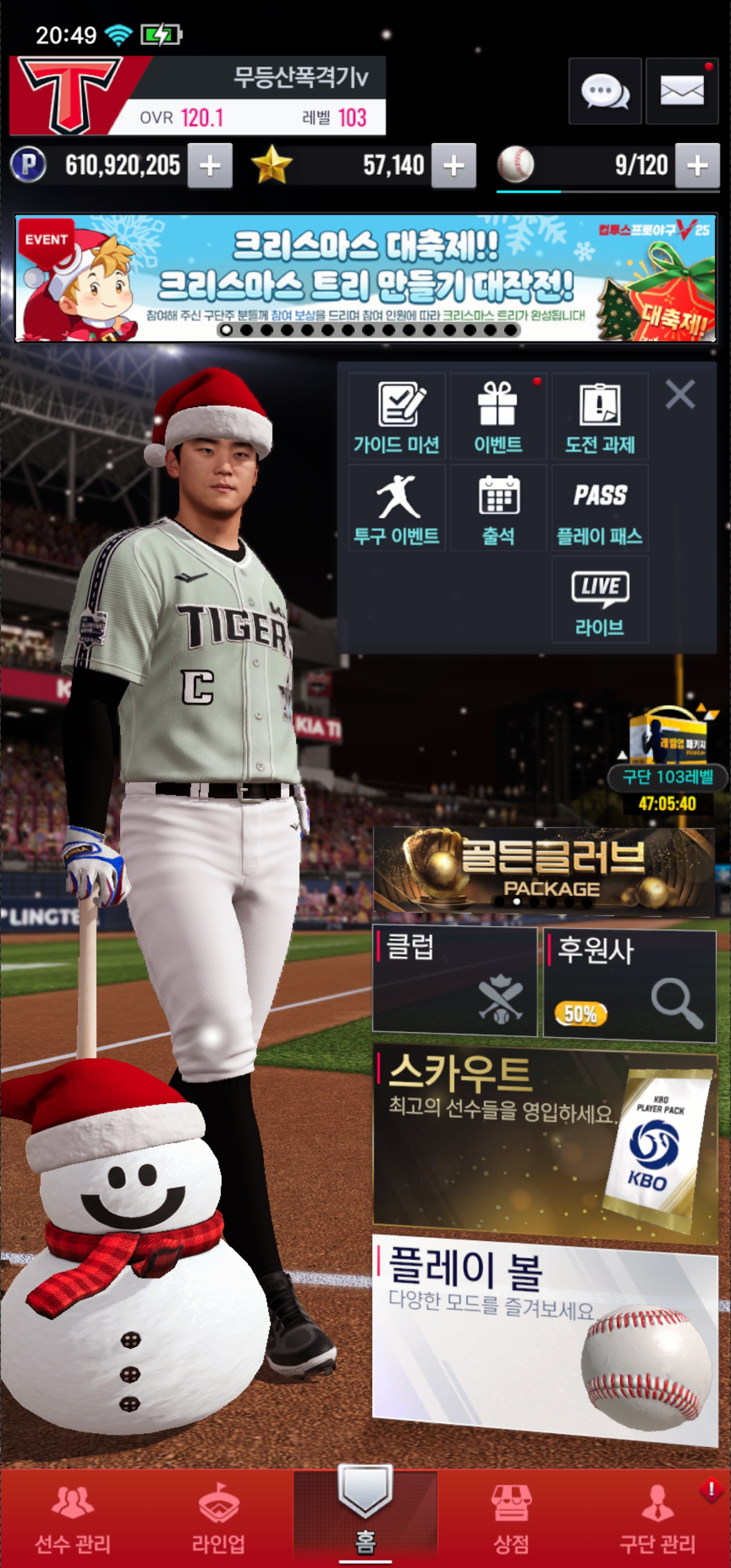Image resolution: width=731 pixels, height=1568 pixels.
Task: Open the chat bubble icon
Action: (x=605, y=91)
